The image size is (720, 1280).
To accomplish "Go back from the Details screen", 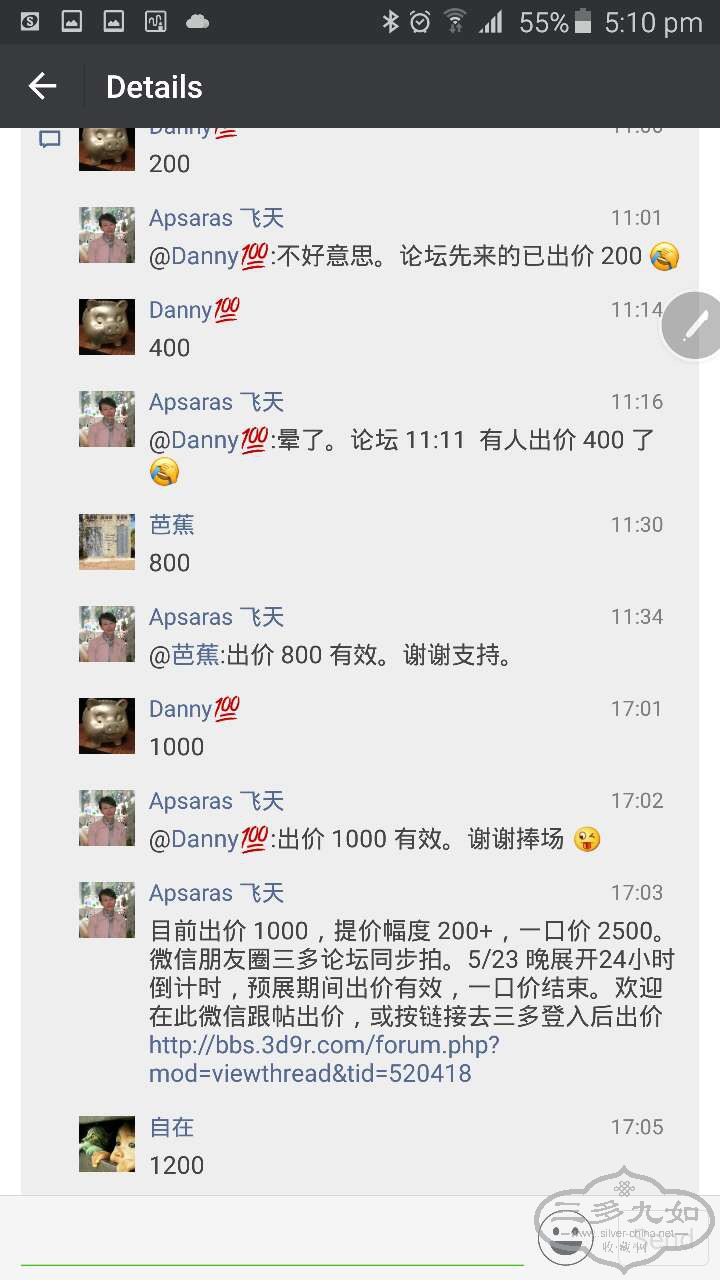I will [x=42, y=87].
